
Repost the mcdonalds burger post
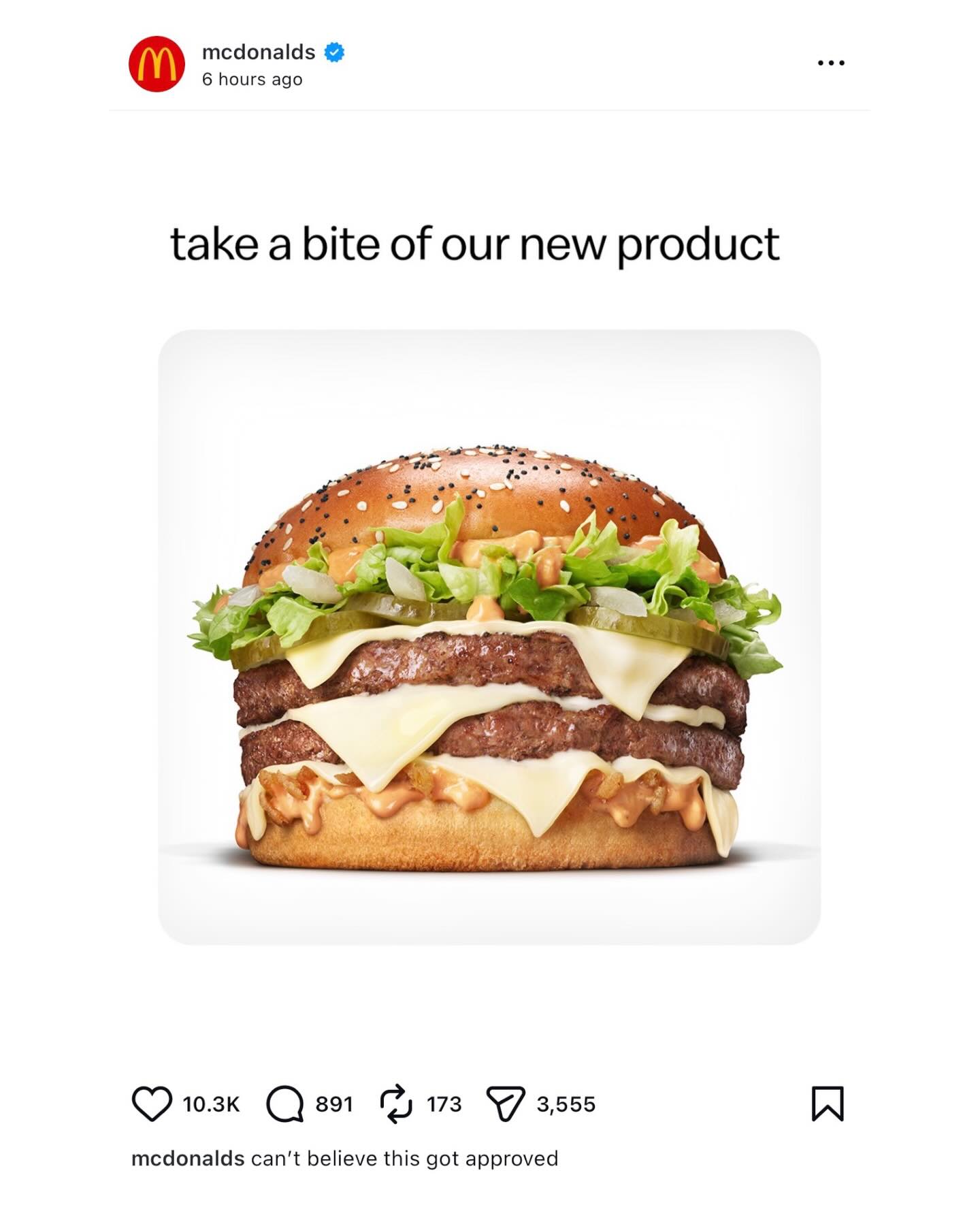pos(395,1104)
